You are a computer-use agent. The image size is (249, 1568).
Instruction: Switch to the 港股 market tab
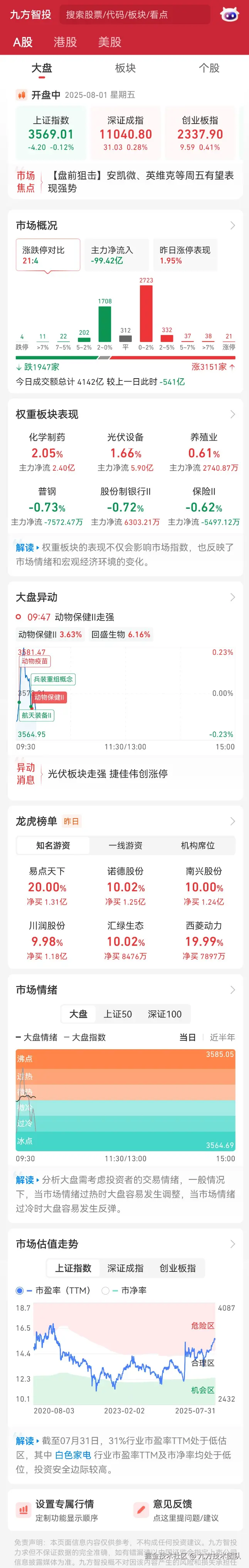(x=65, y=42)
